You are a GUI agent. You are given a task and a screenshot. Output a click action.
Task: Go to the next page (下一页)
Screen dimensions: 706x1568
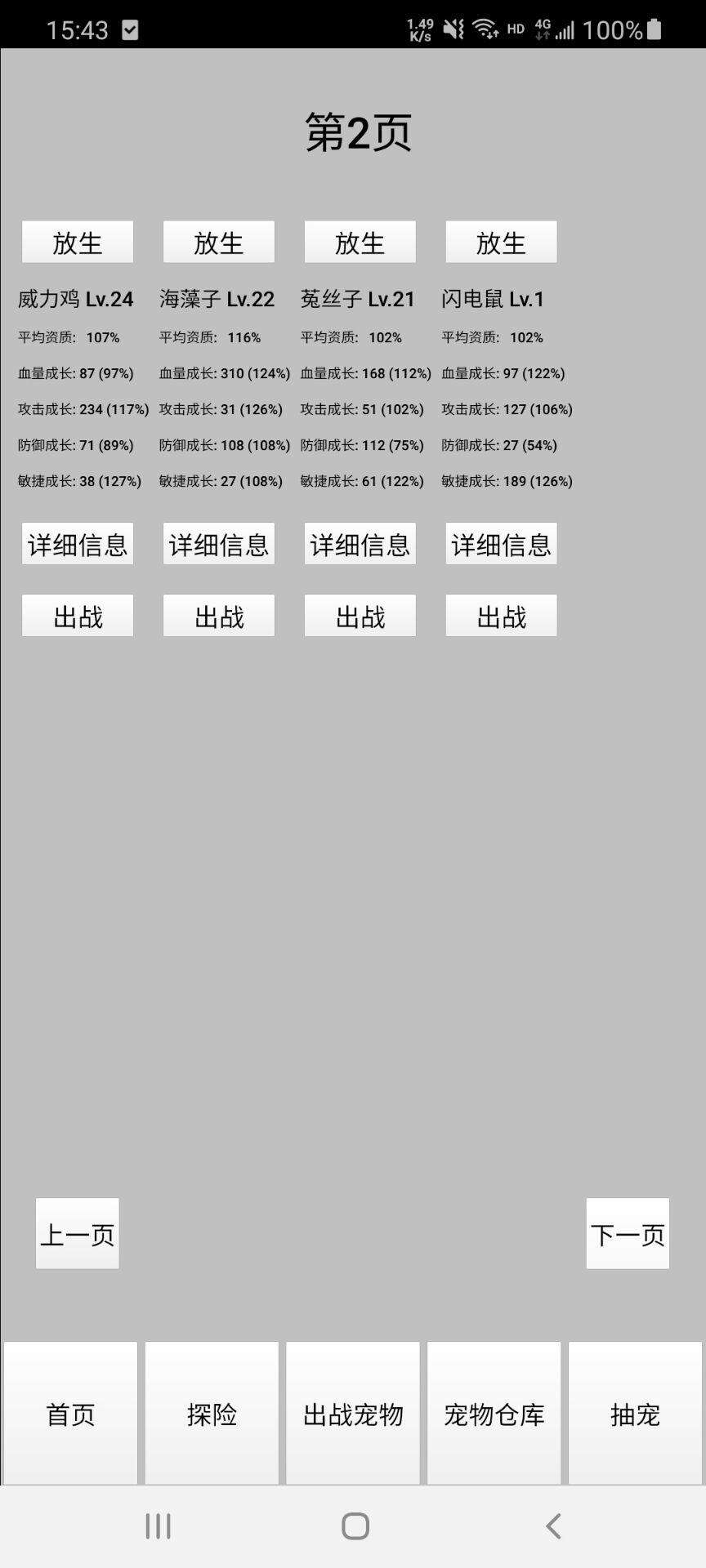[x=628, y=1234]
